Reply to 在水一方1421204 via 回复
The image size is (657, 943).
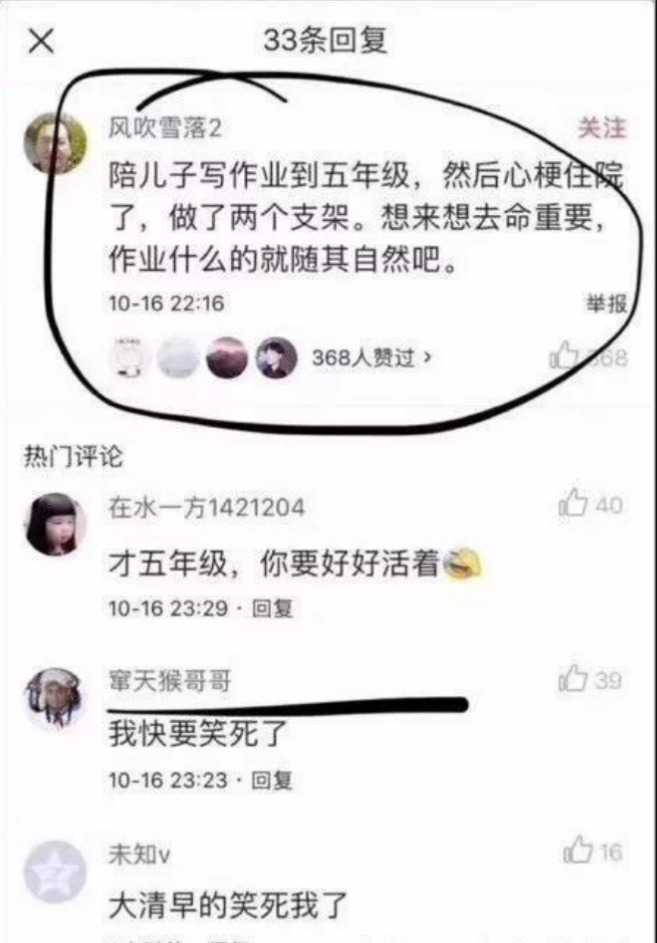tap(272, 608)
